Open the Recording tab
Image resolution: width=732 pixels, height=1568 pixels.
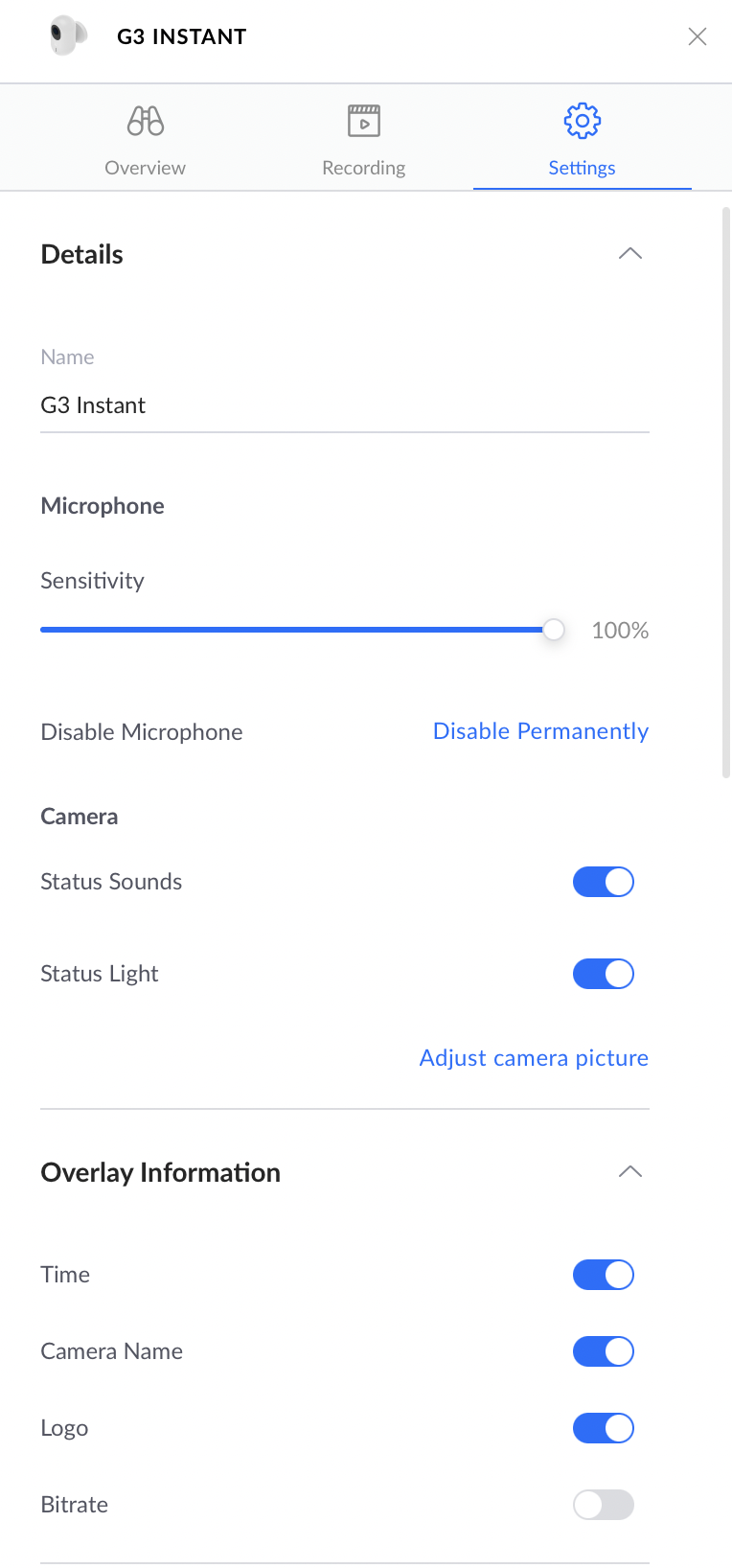364,139
